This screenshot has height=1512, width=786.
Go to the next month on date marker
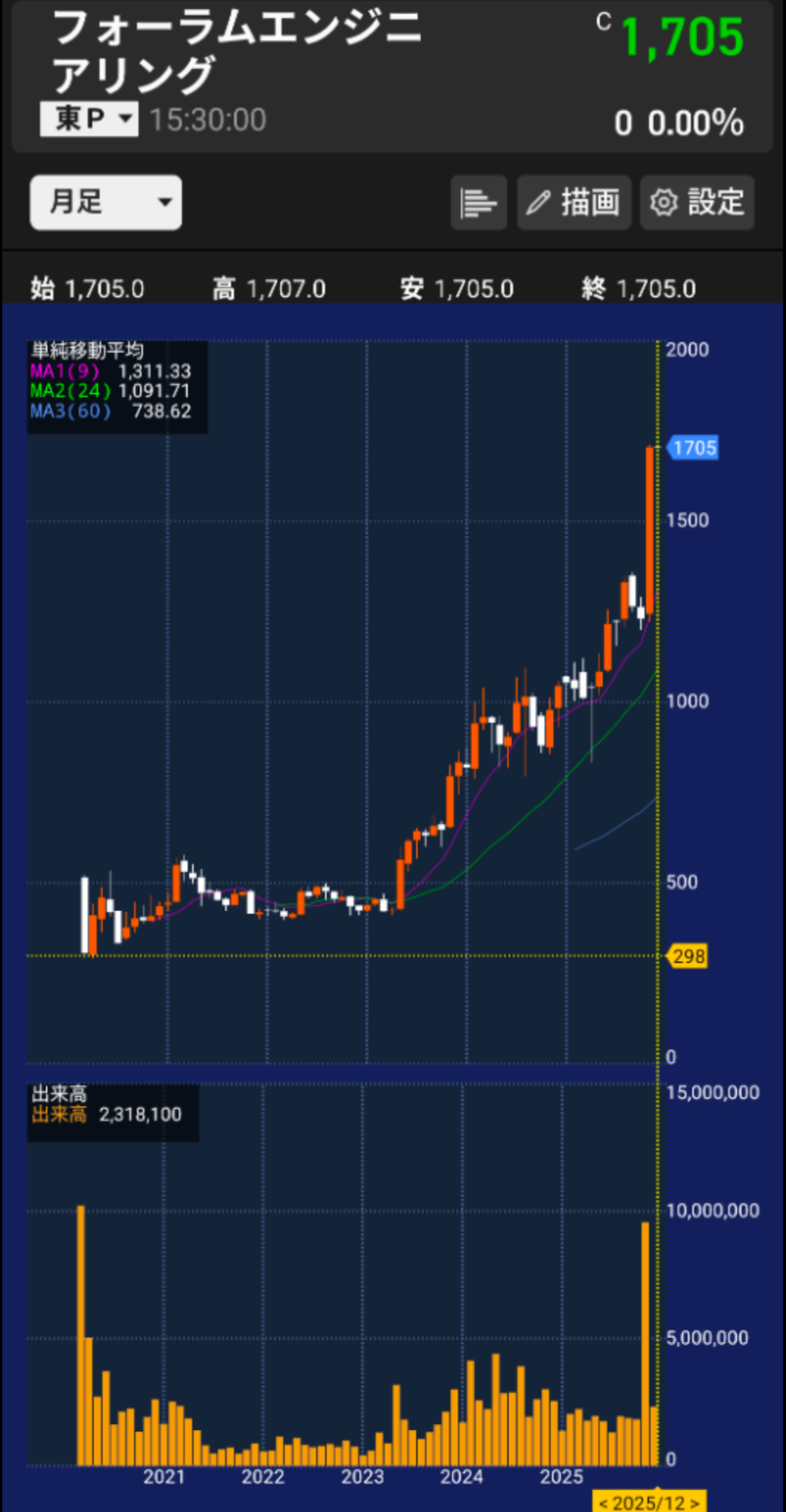[695, 1503]
